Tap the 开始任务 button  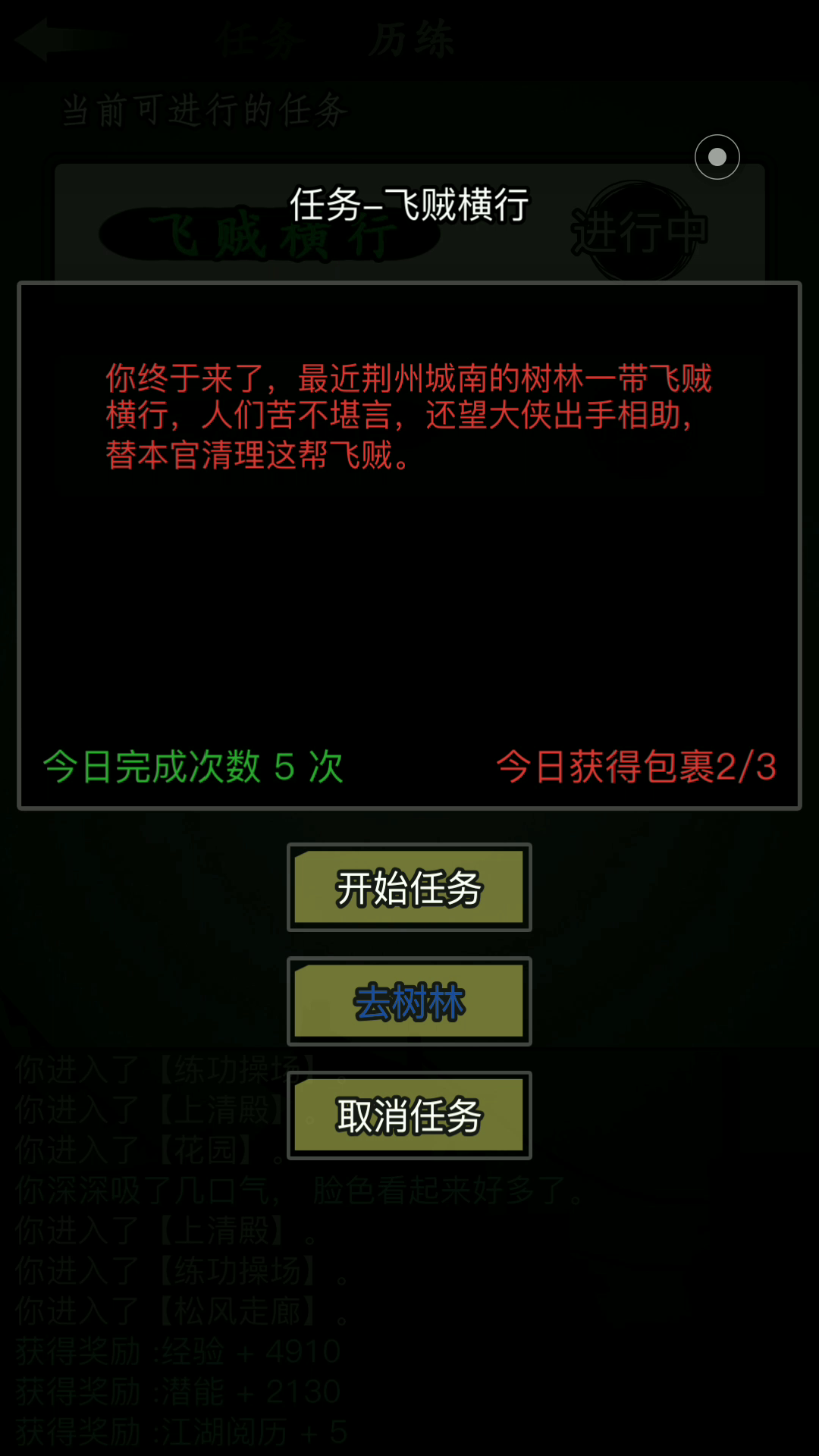tap(409, 887)
